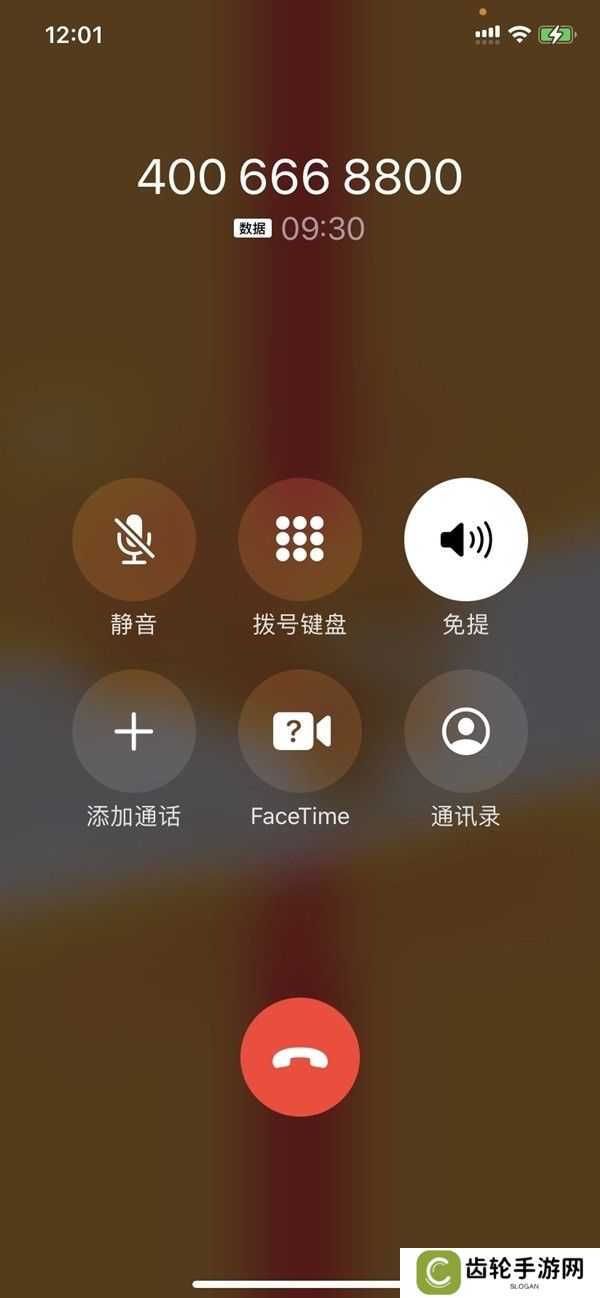Mute the call with 静音 button
Image resolution: width=600 pixels, height=1298 pixels.
click(x=134, y=540)
